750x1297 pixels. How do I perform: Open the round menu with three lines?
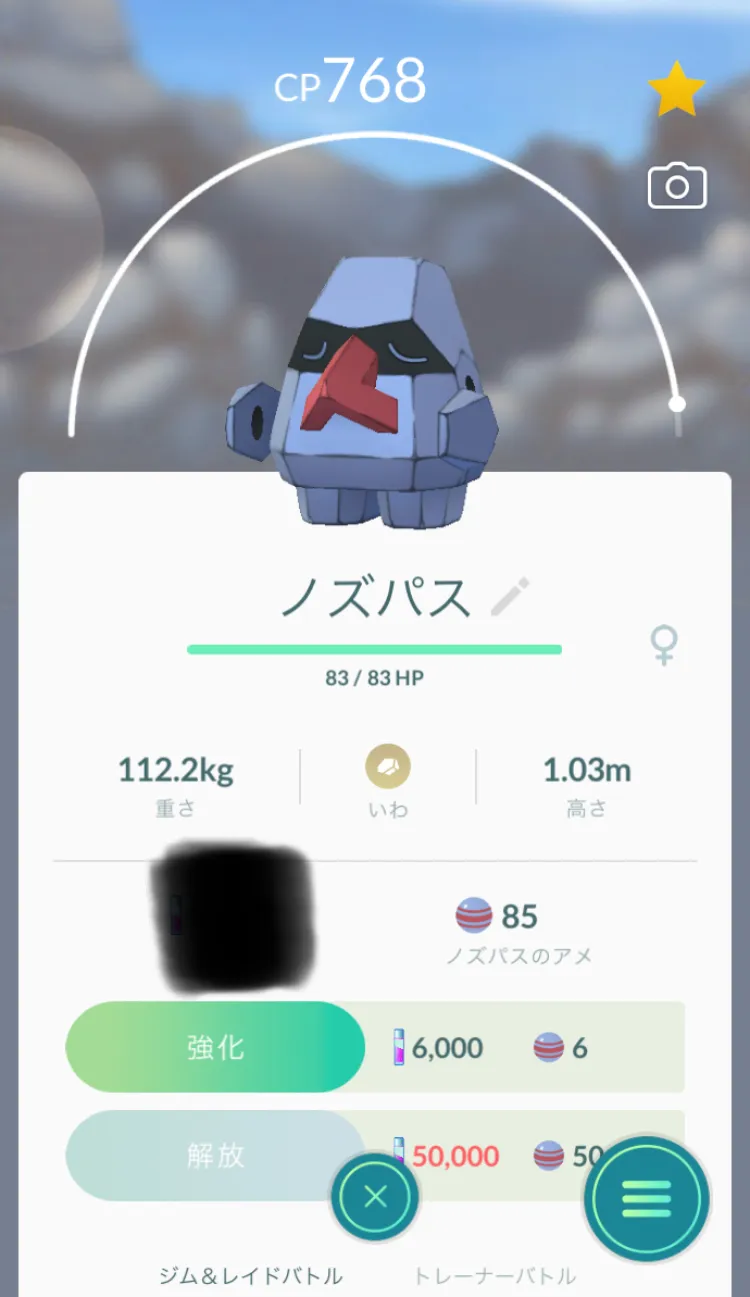pos(647,1197)
